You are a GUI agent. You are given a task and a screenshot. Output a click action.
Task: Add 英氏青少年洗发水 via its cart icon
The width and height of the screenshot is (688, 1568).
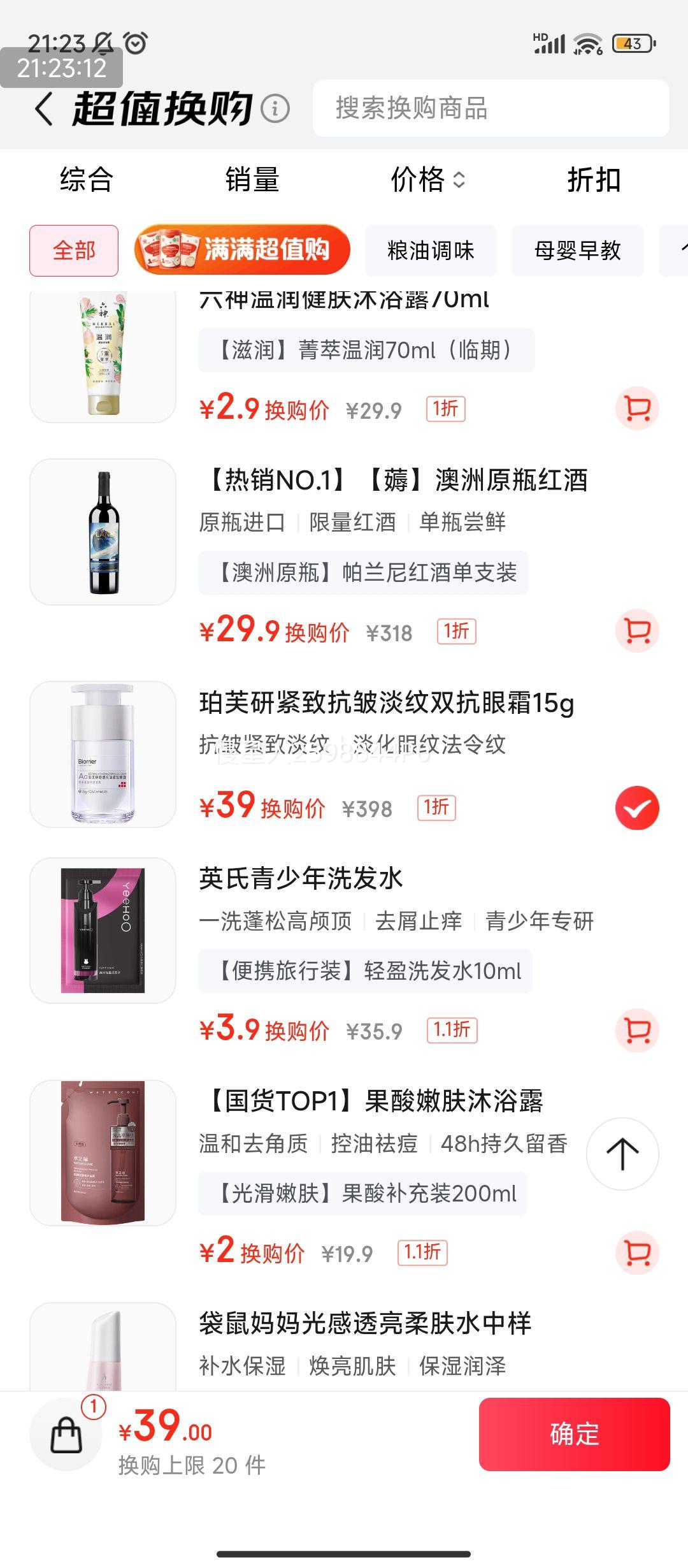(636, 1028)
